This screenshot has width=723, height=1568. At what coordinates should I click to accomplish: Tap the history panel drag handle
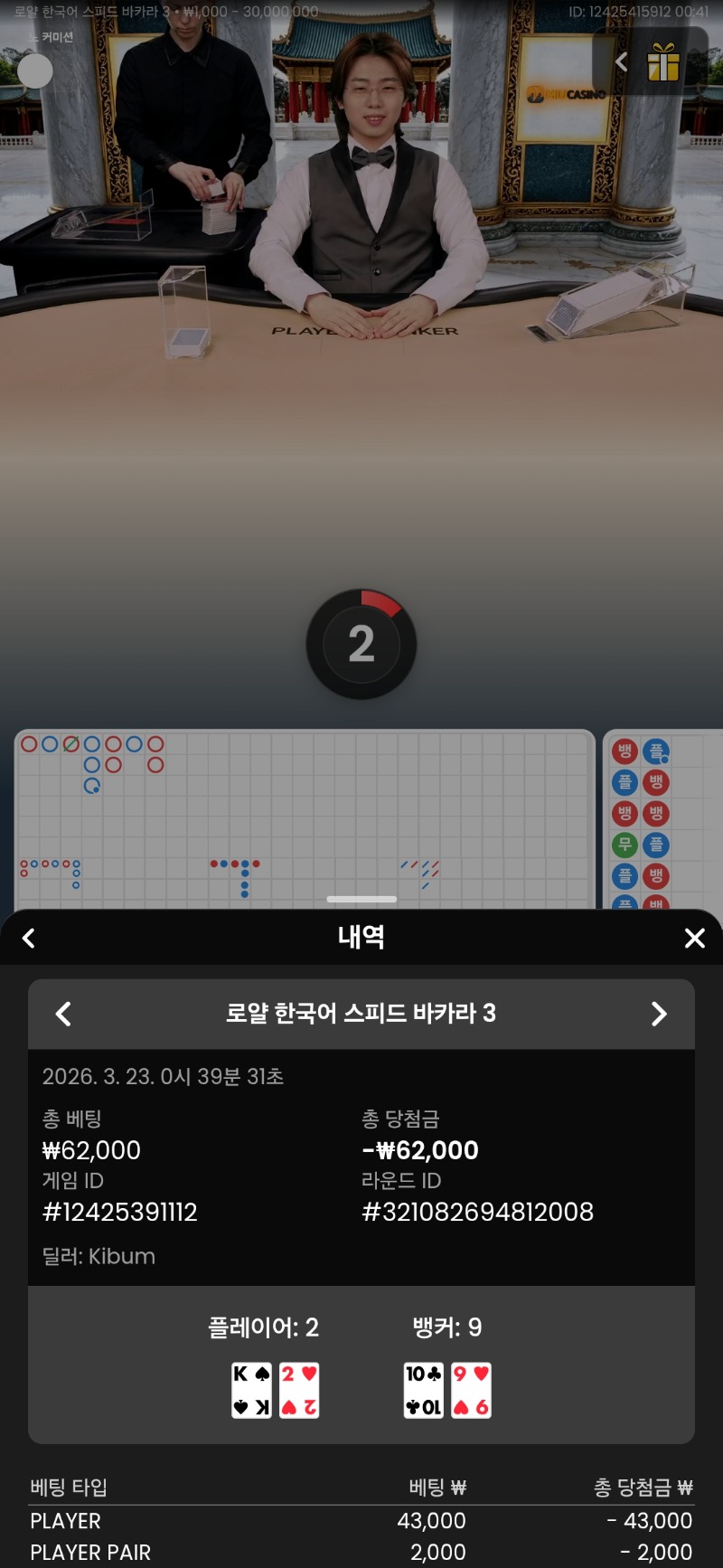click(x=361, y=899)
